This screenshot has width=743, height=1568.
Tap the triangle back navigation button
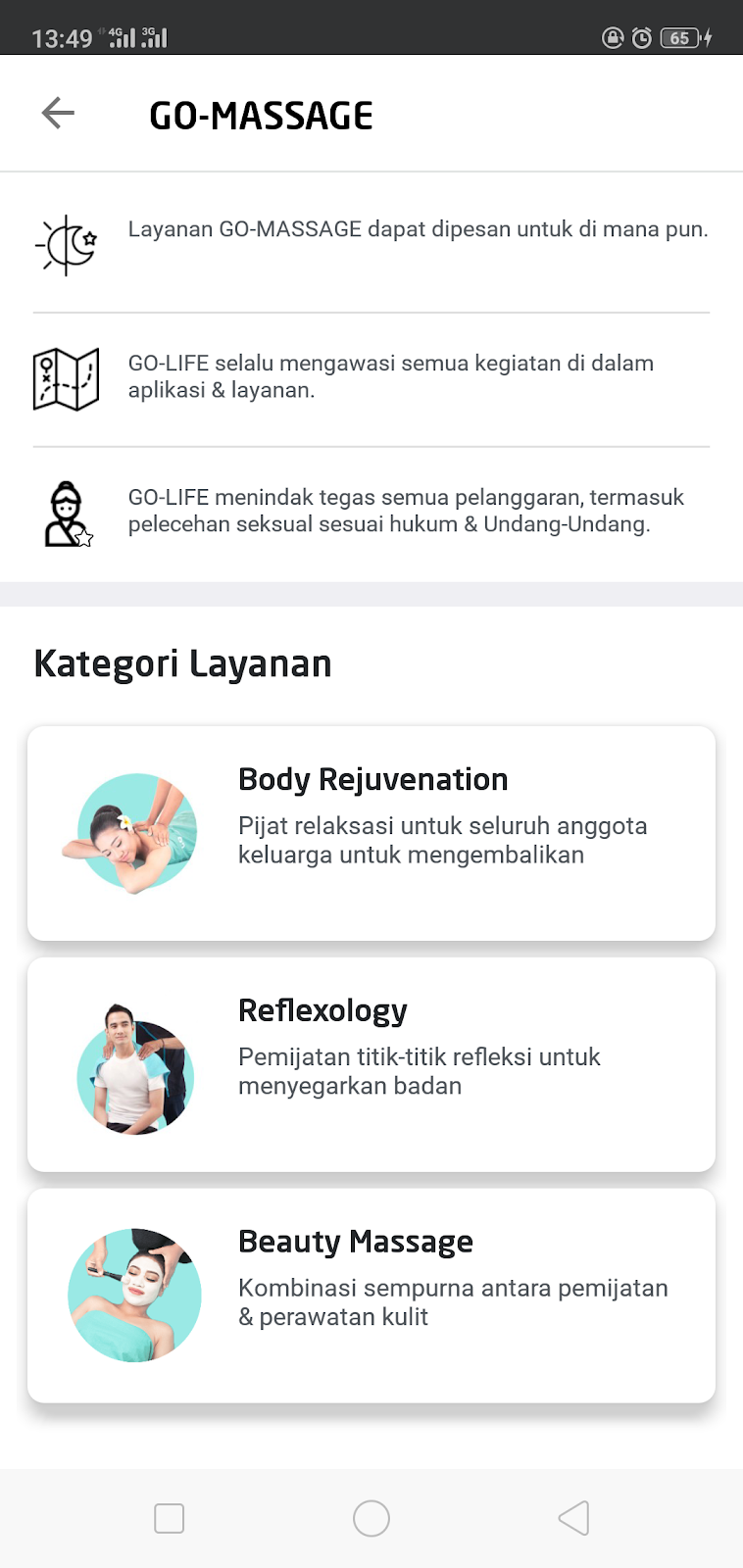click(573, 1517)
